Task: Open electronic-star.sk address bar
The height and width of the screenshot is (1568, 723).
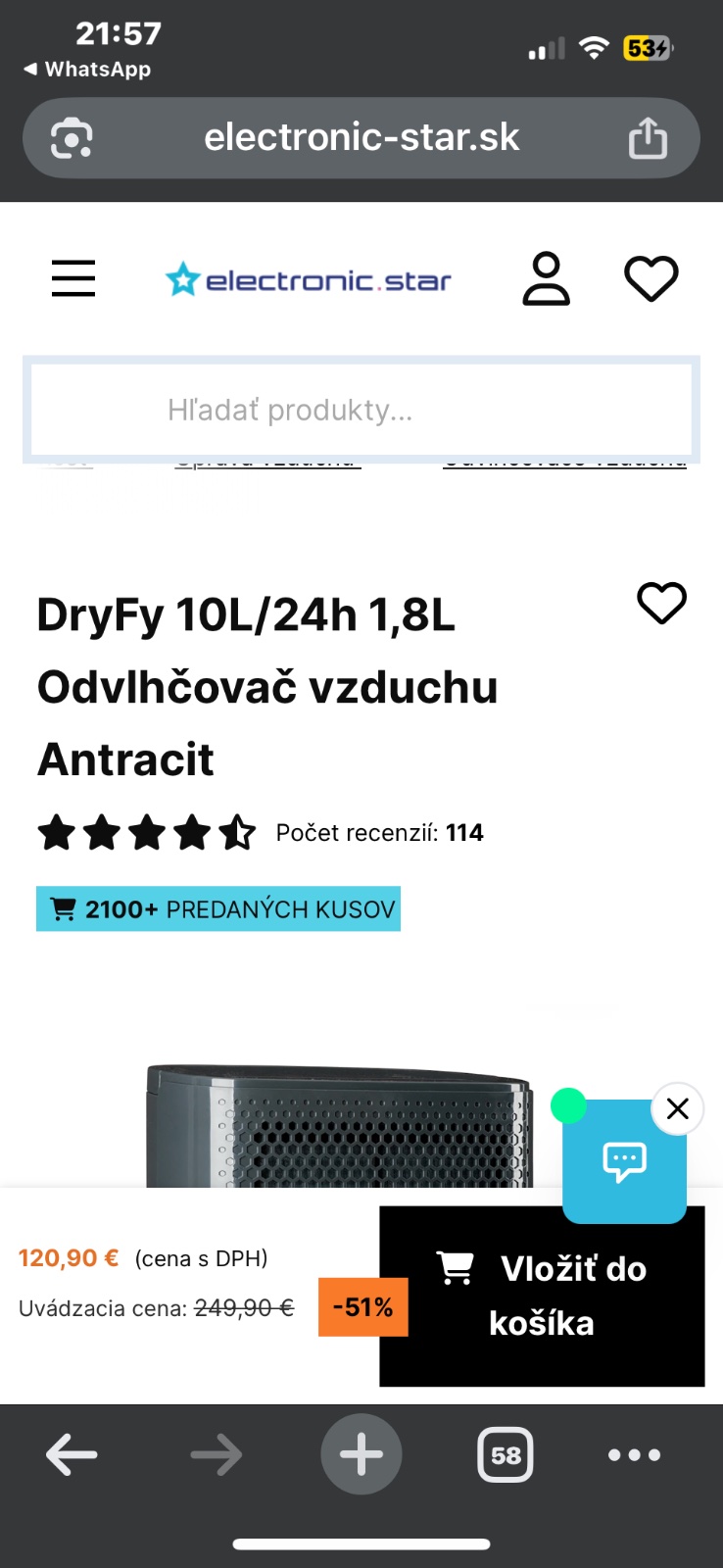Action: tap(361, 138)
